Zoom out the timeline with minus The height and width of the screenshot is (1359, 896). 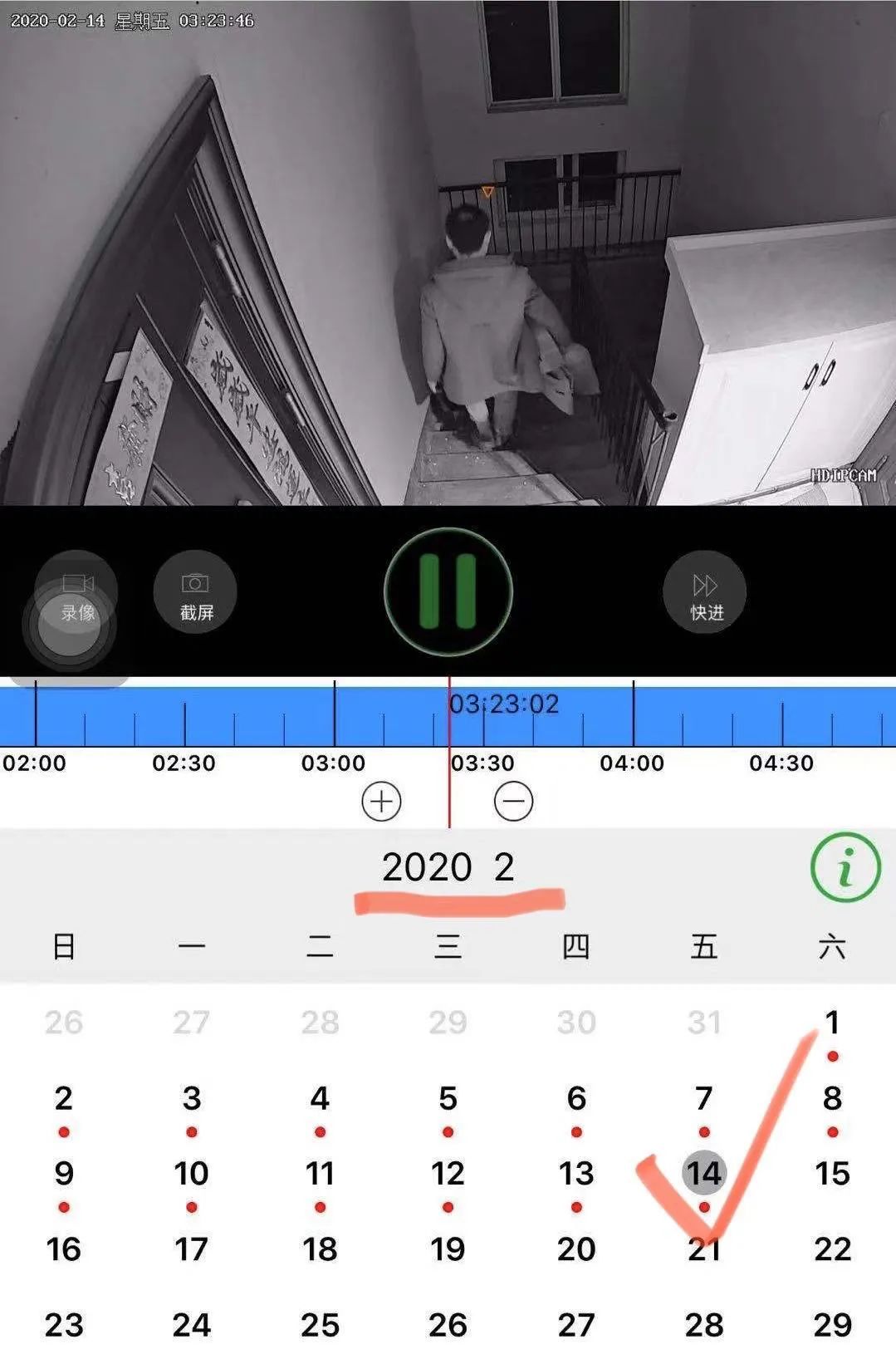[513, 802]
